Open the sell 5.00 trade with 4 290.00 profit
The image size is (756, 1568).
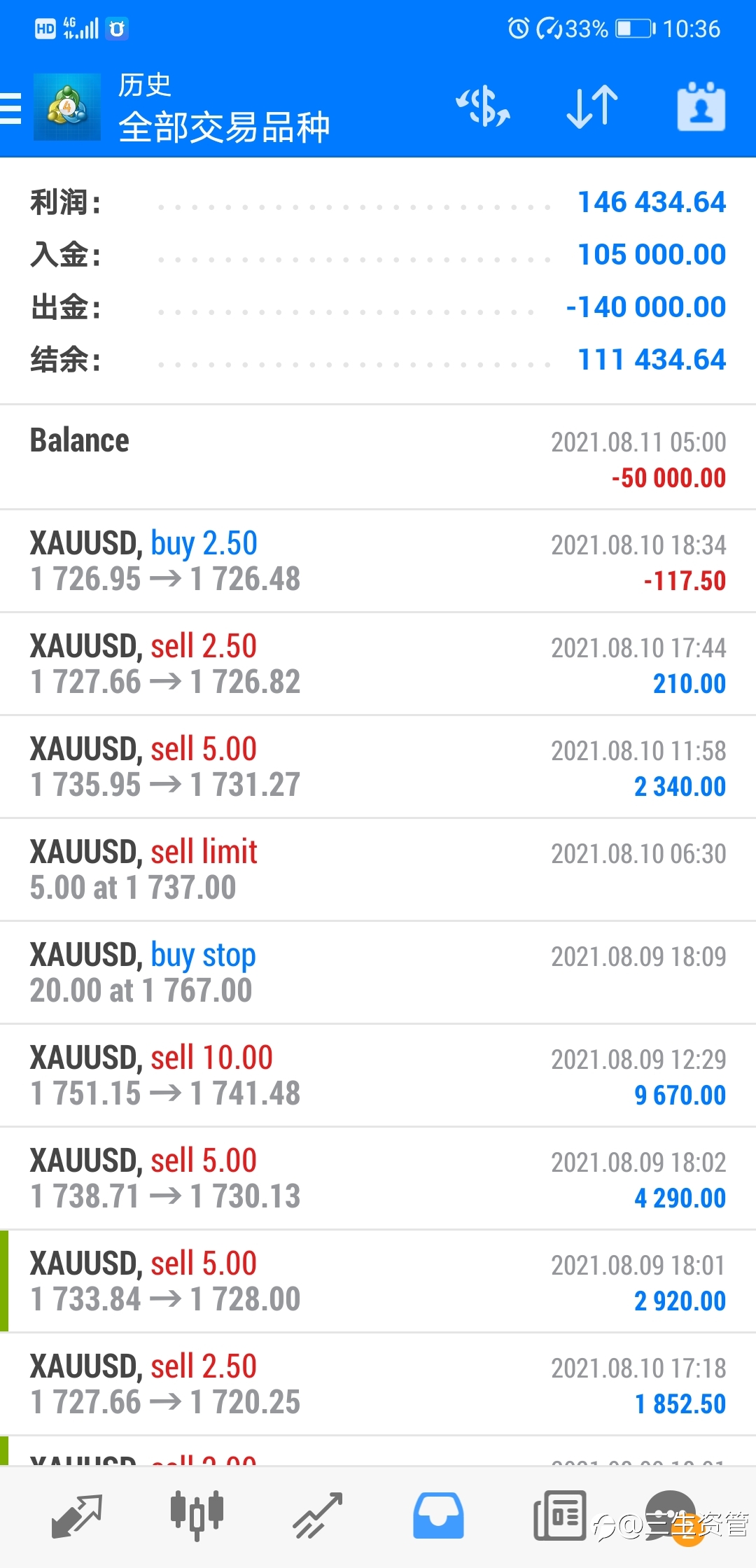click(x=378, y=1178)
